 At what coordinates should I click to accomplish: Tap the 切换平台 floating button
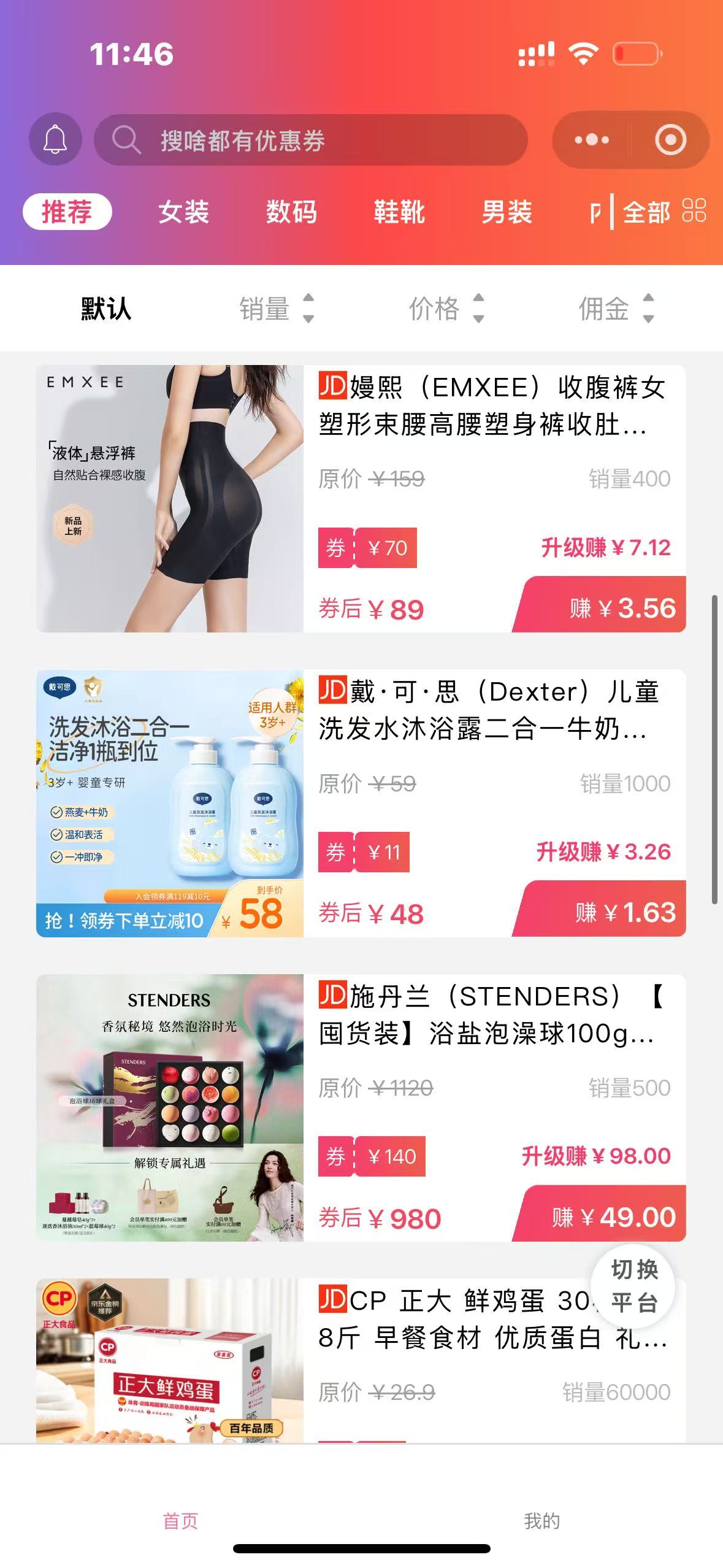[x=633, y=1285]
